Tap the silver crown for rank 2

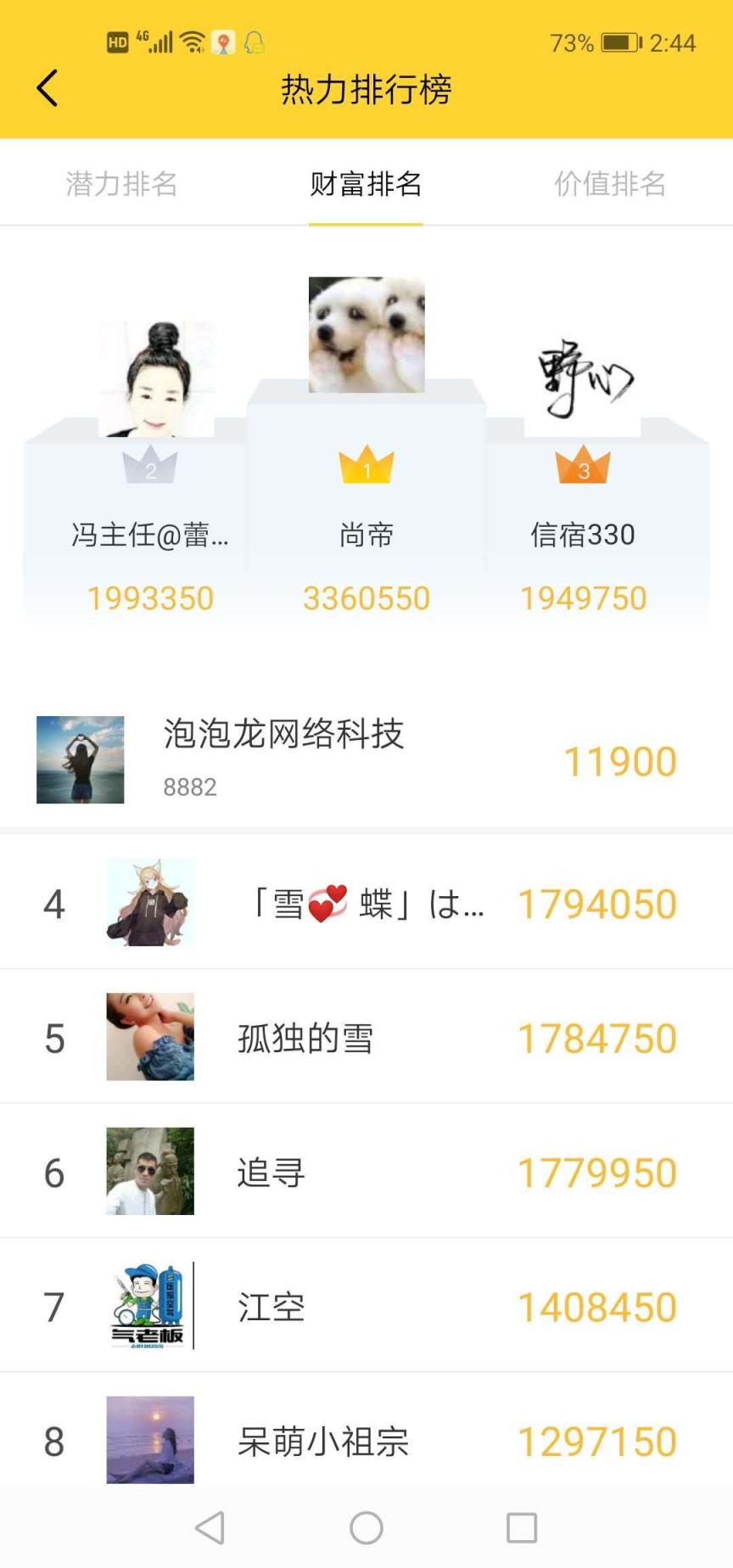(x=152, y=468)
